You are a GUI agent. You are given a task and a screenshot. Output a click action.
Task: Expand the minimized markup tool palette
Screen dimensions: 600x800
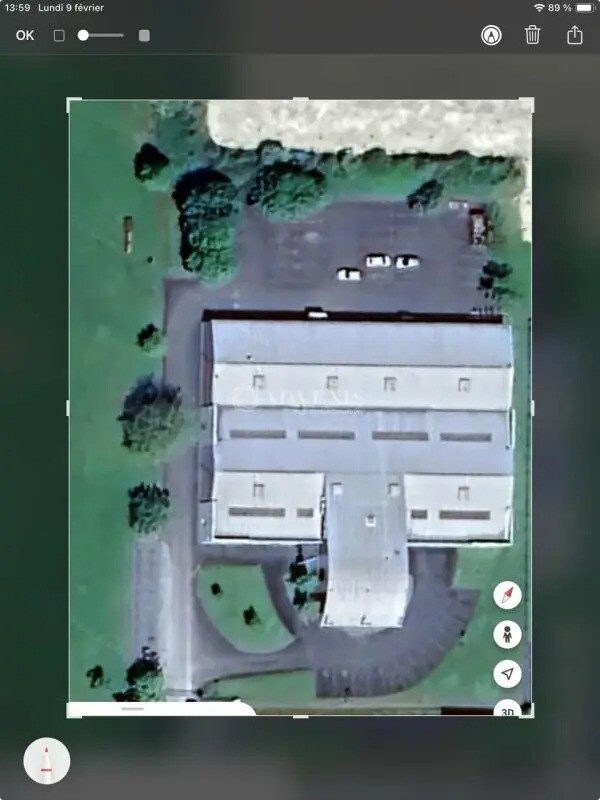tap(46, 762)
